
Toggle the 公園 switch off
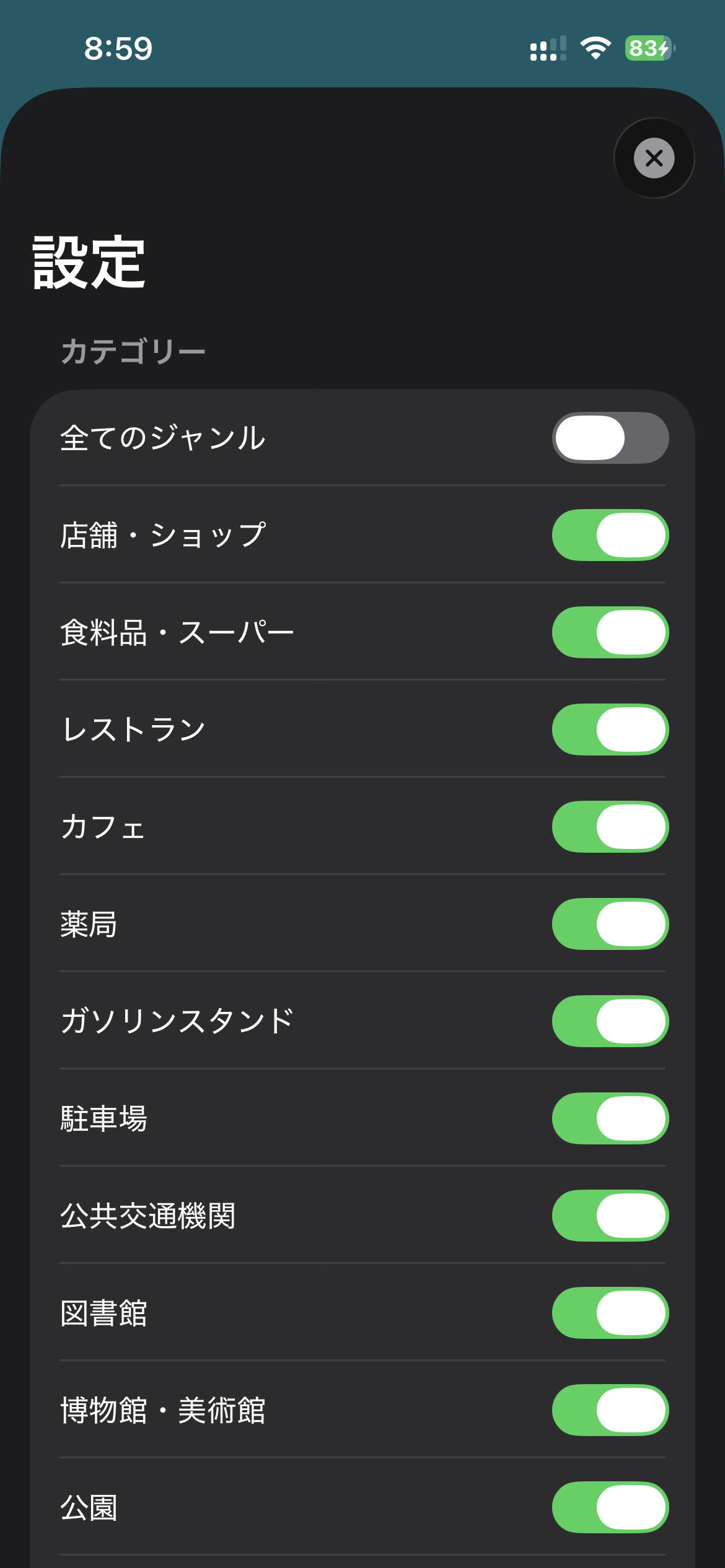click(x=610, y=1507)
